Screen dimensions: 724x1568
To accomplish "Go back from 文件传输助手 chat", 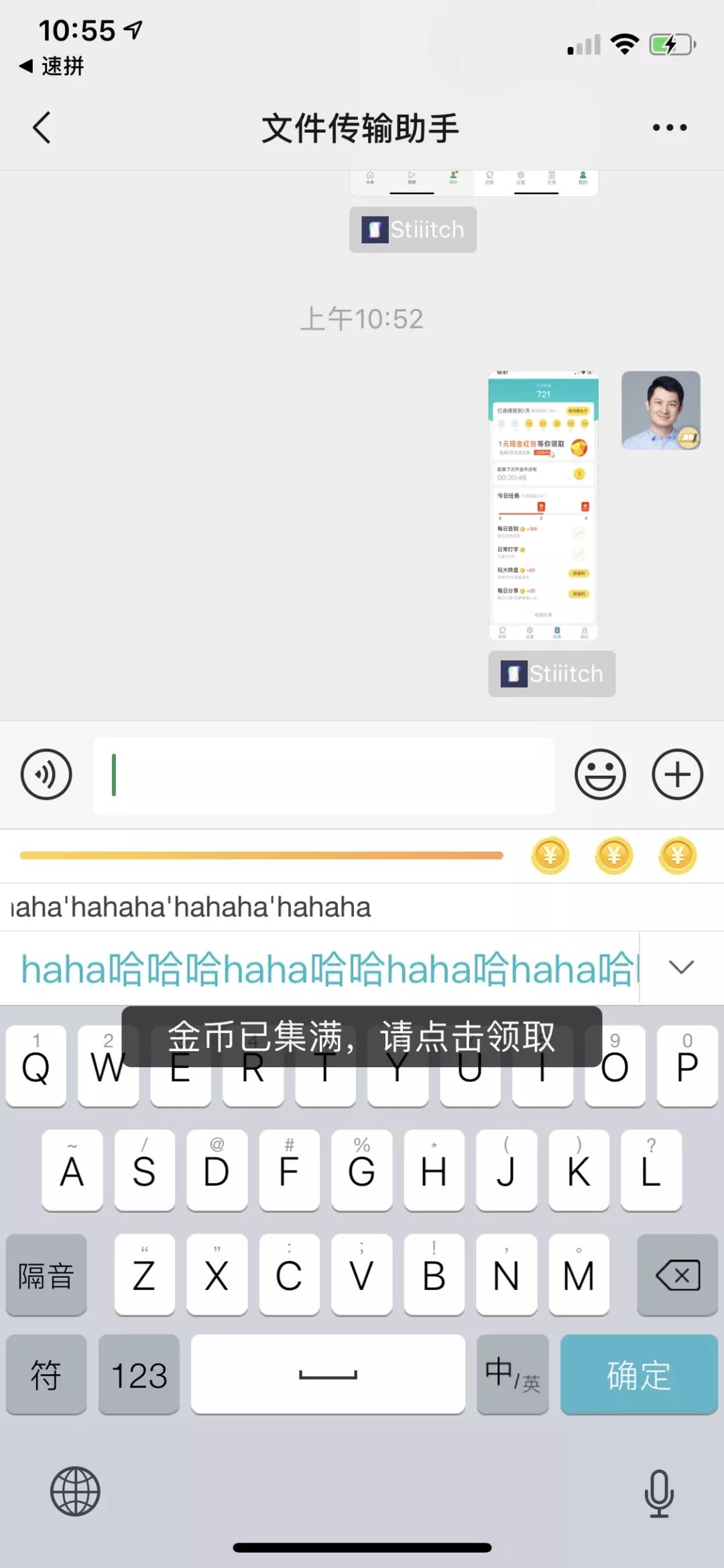I will coord(42,127).
